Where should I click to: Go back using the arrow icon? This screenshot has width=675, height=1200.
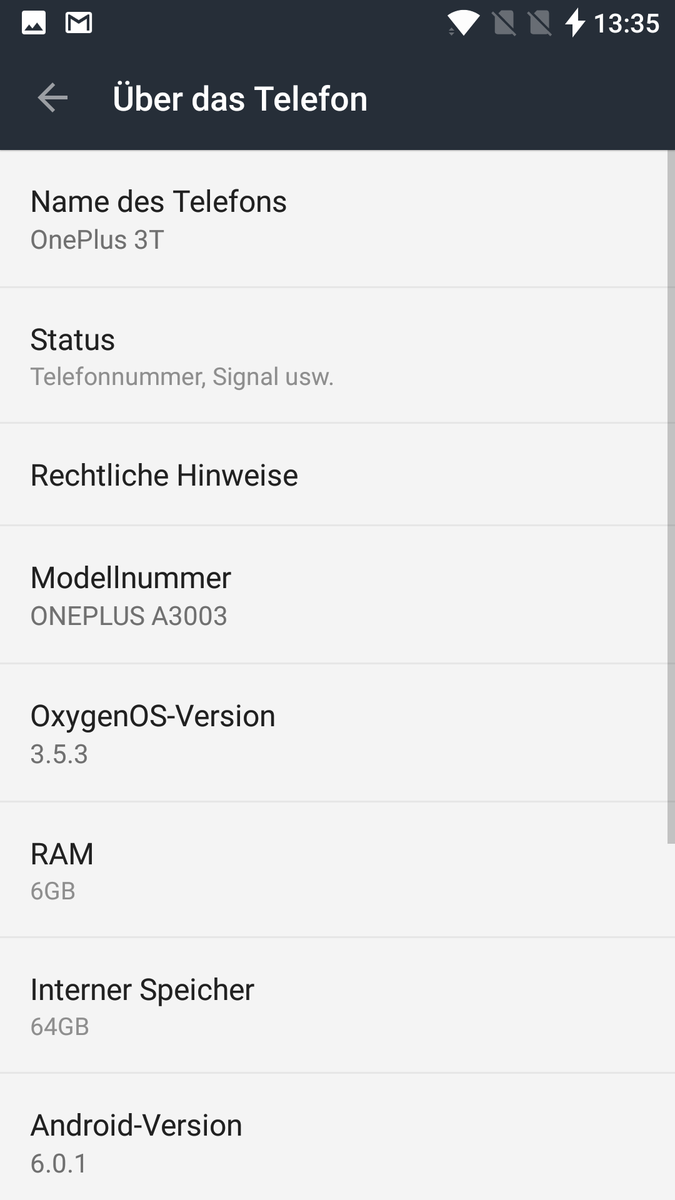[x=52, y=98]
